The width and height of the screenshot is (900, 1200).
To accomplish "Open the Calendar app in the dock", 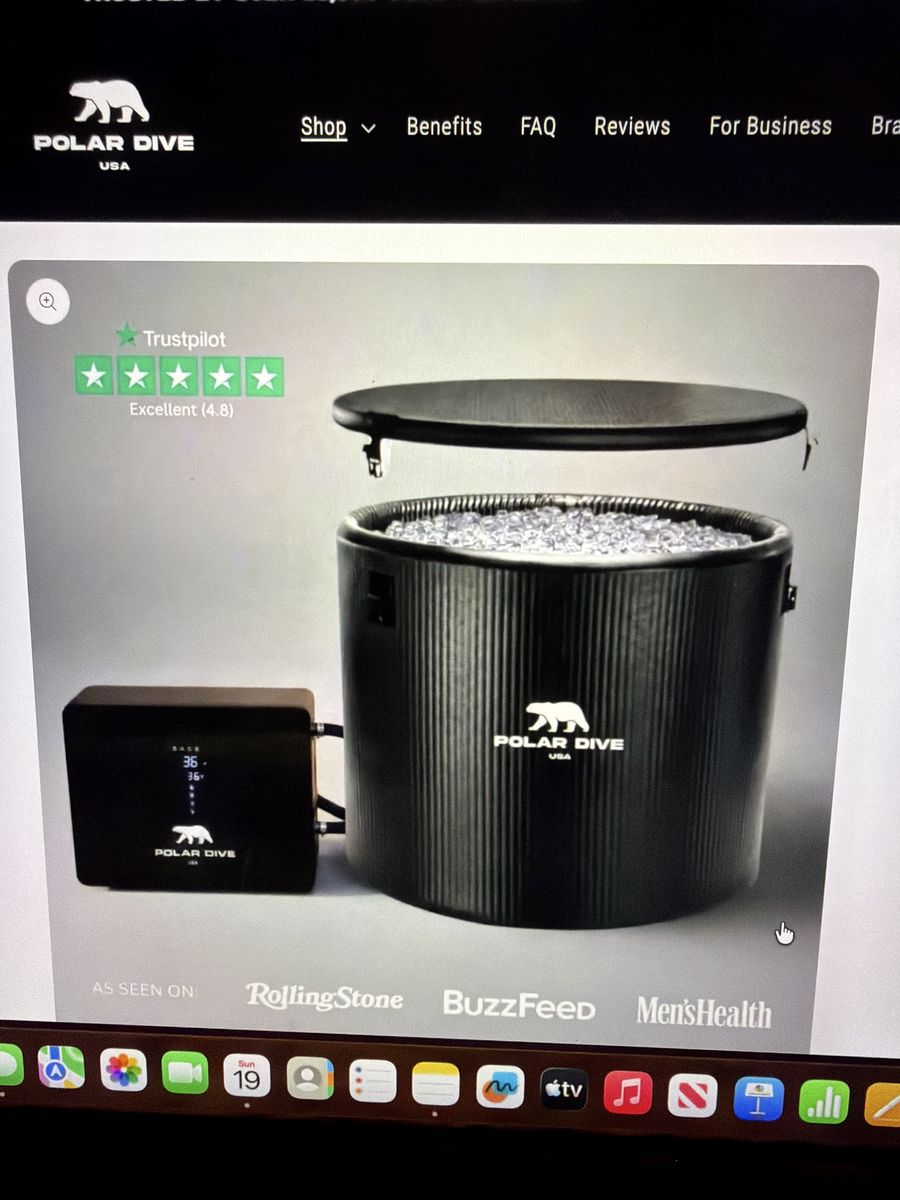I will [246, 1076].
